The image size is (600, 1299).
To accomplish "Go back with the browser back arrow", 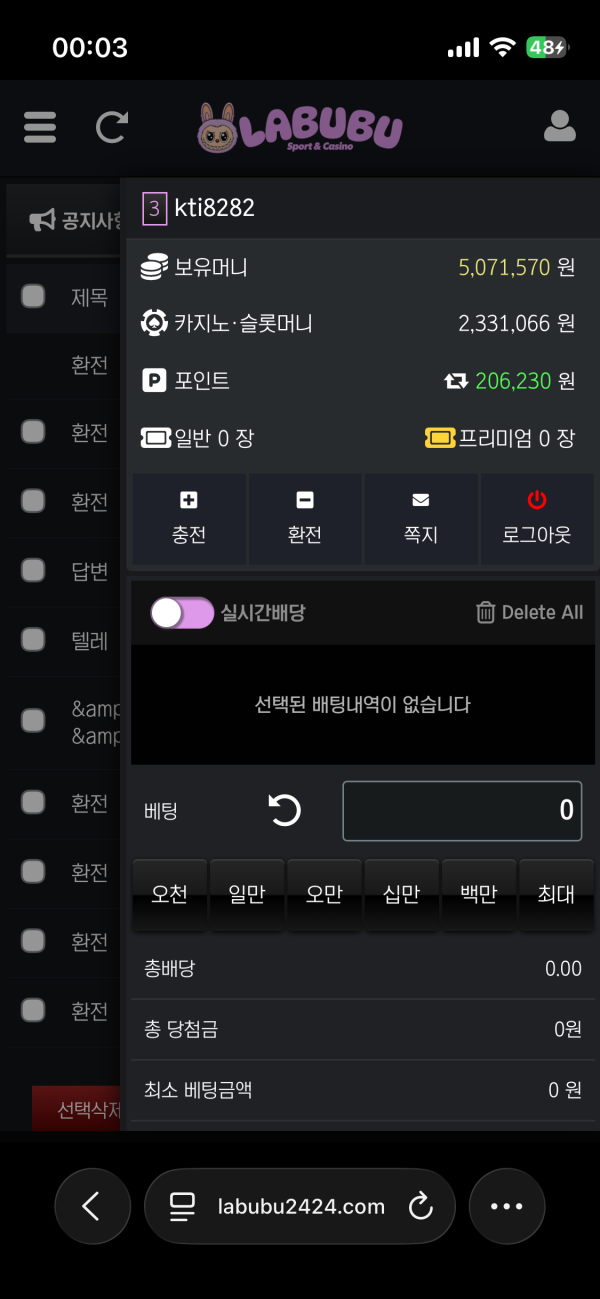I will [92, 1207].
